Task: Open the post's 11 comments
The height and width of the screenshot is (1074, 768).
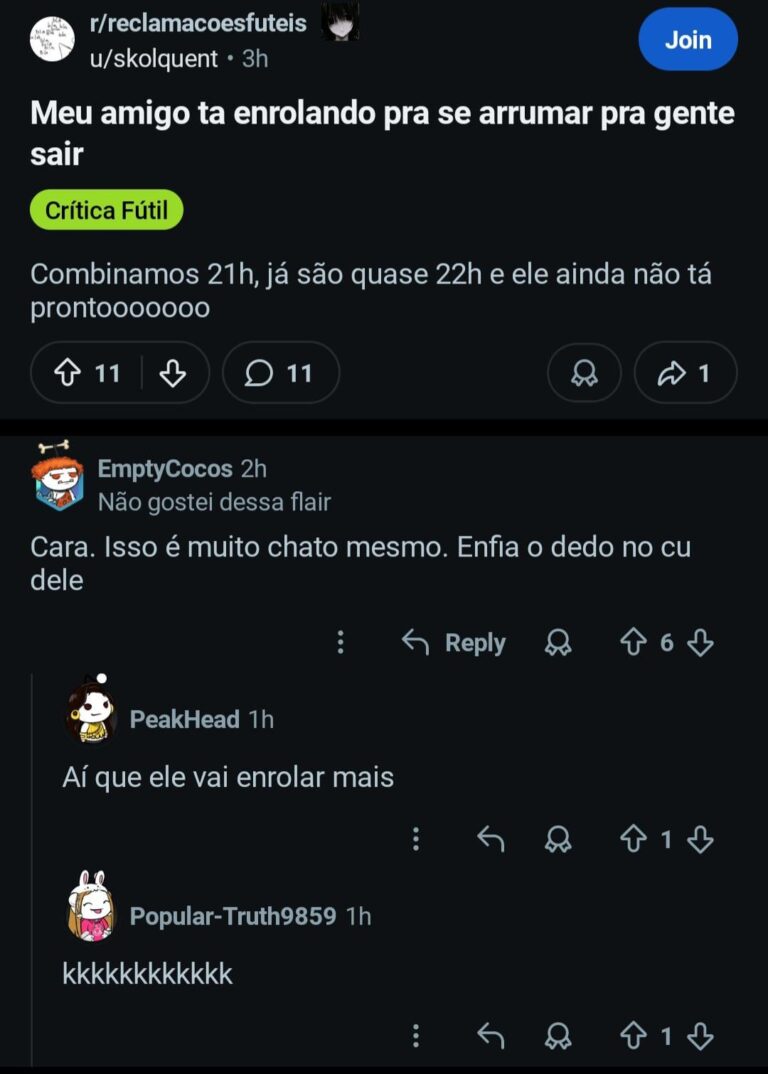Action: [x=280, y=373]
